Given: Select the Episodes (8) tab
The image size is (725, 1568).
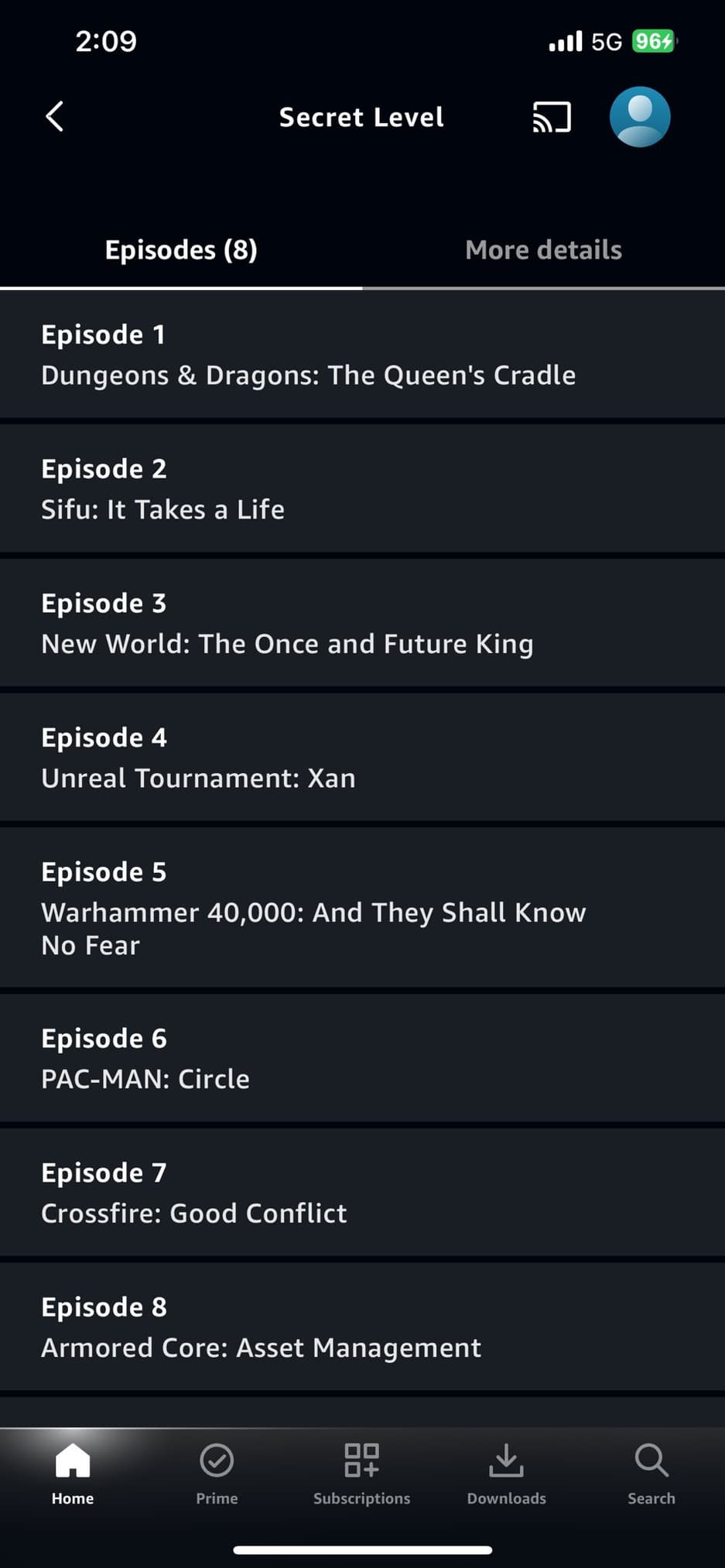Looking at the screenshot, I should pos(181,250).
